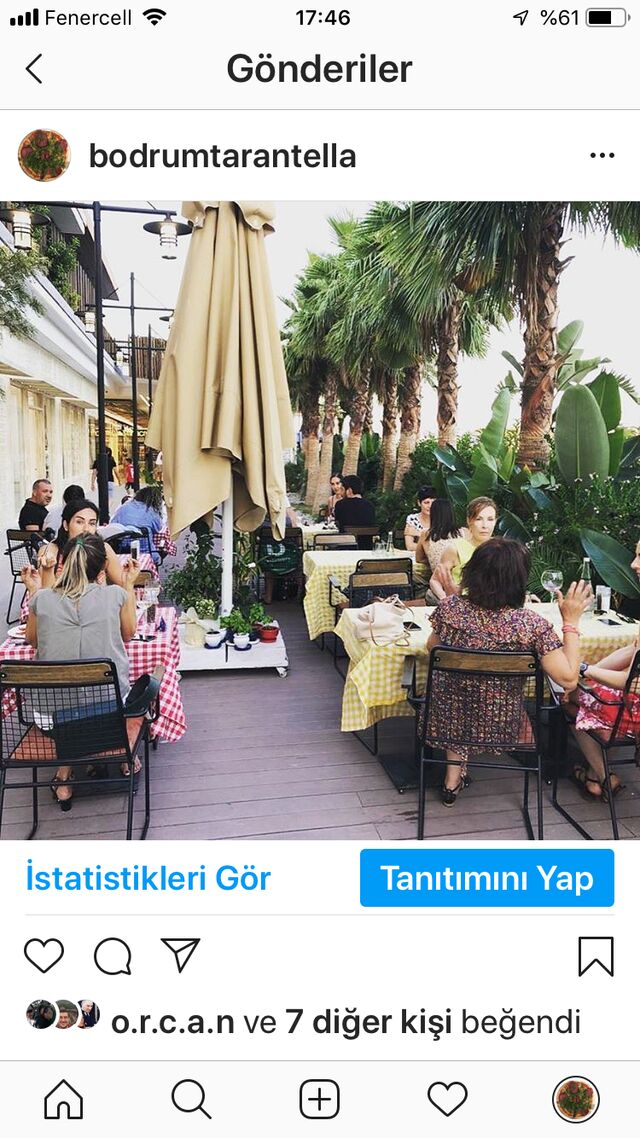Open the list of 7 diğer kişi likers

(x=369, y=1023)
